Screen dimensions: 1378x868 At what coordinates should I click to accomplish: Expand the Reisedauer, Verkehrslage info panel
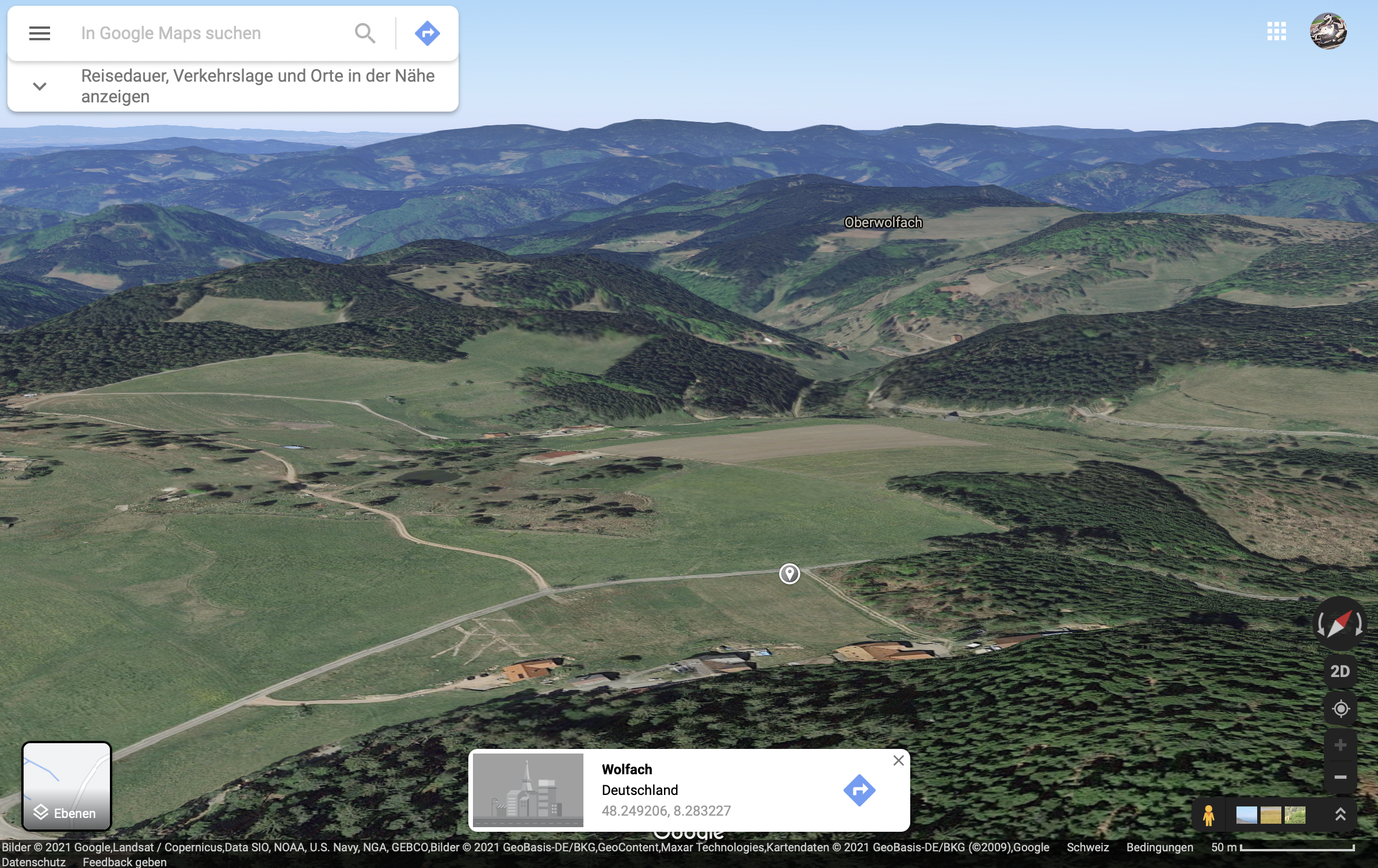(x=40, y=86)
